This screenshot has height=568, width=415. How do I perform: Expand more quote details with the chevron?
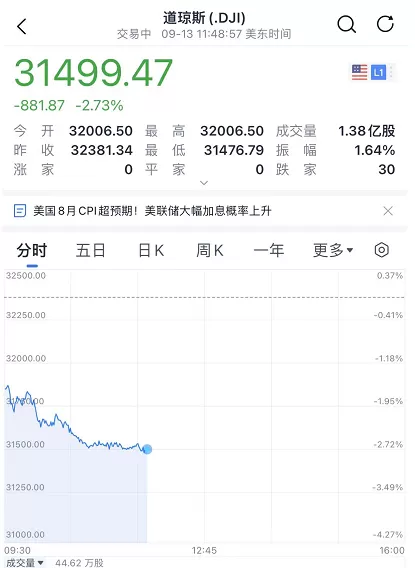(204, 183)
